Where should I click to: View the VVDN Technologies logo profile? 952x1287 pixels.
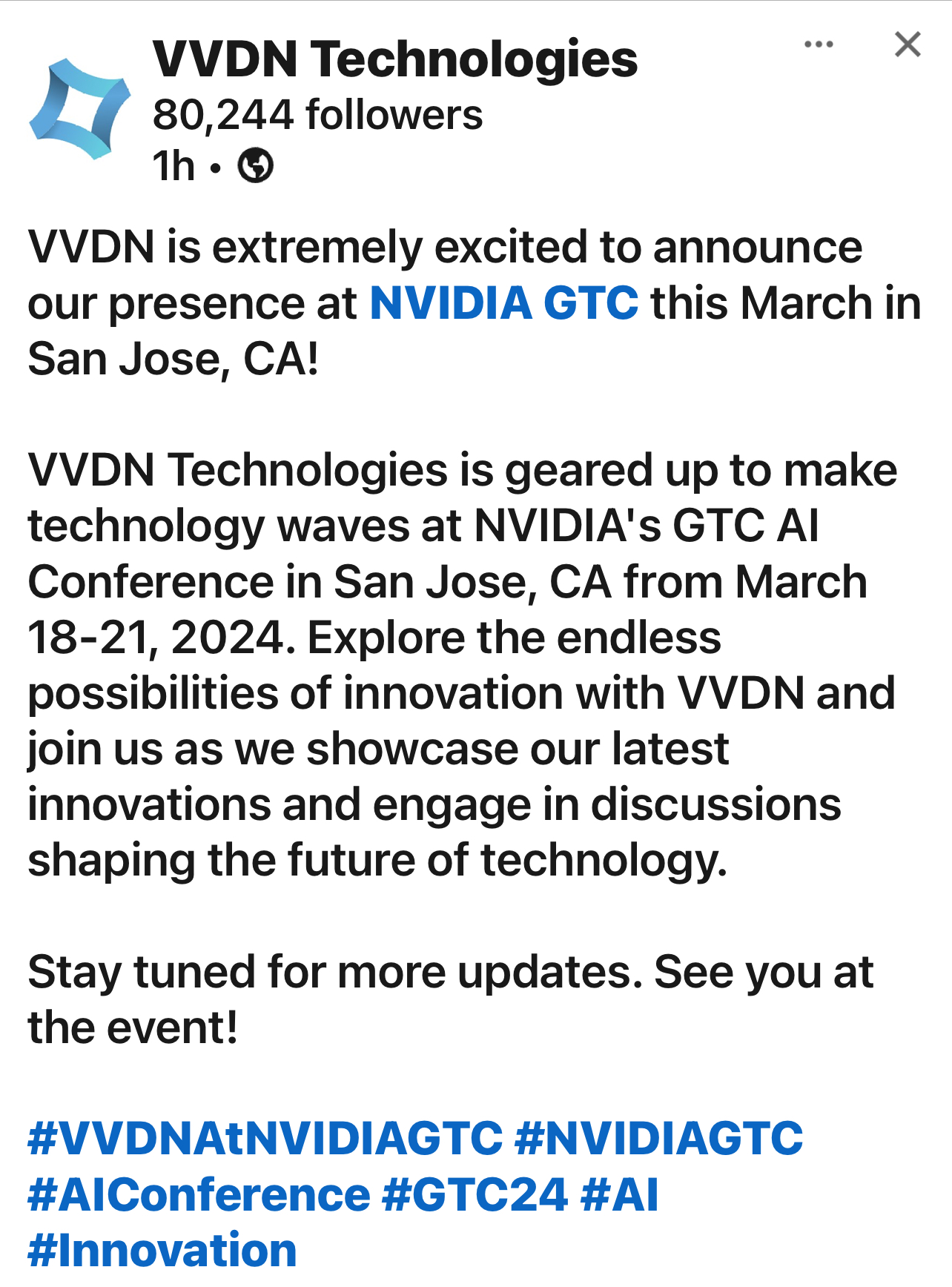(79, 109)
